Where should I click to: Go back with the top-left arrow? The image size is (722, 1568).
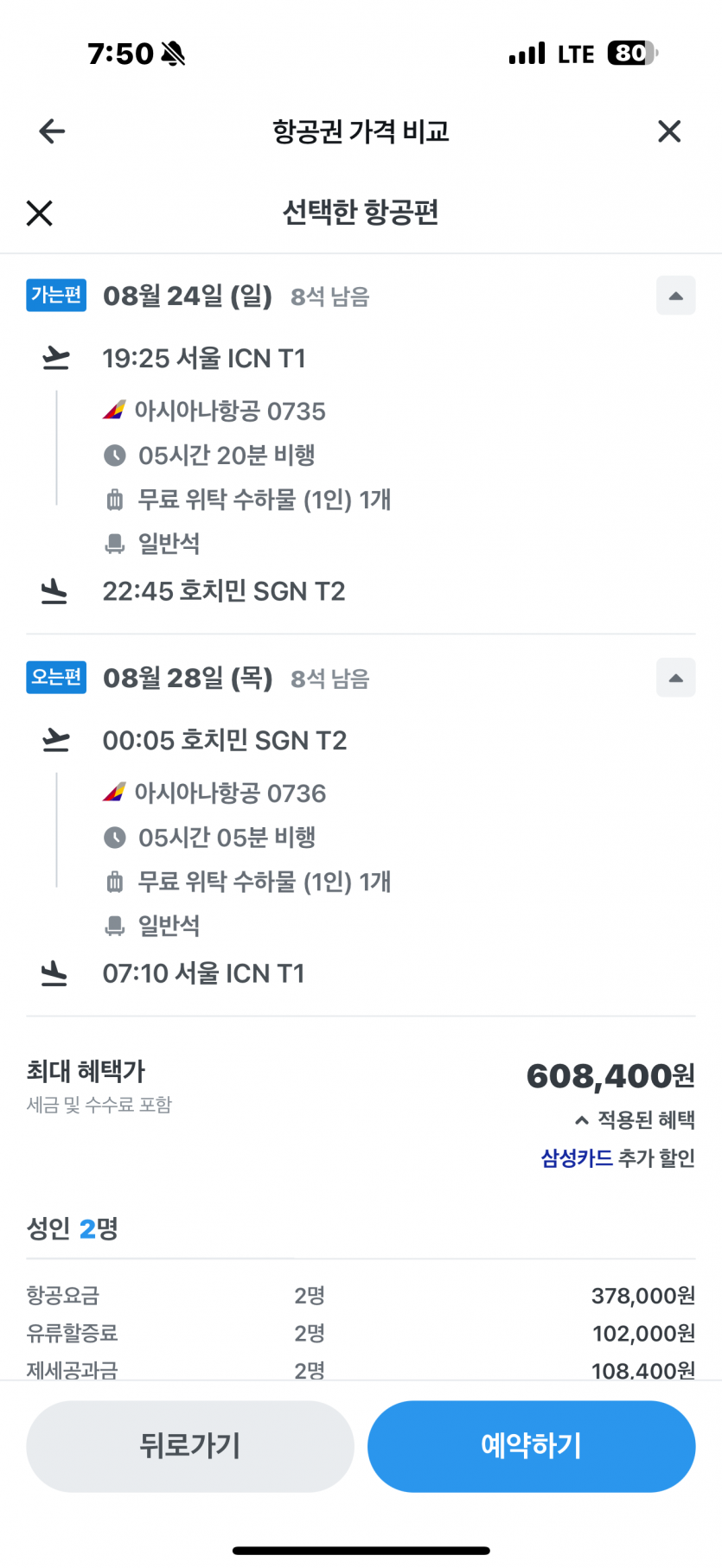(x=52, y=131)
